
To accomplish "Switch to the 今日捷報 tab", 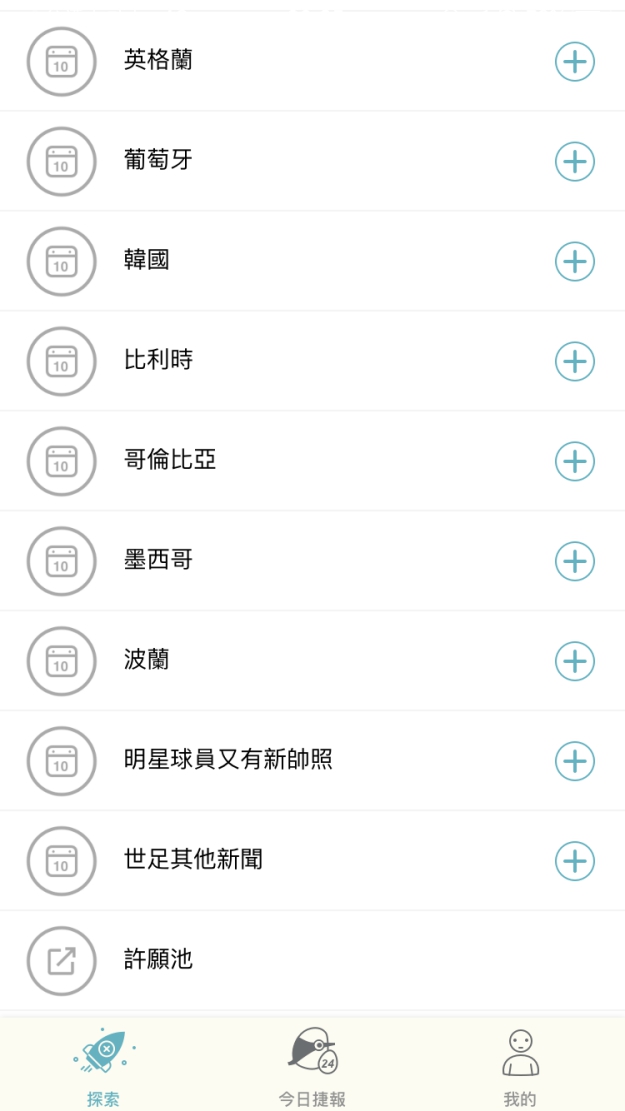I will coord(312,1067).
